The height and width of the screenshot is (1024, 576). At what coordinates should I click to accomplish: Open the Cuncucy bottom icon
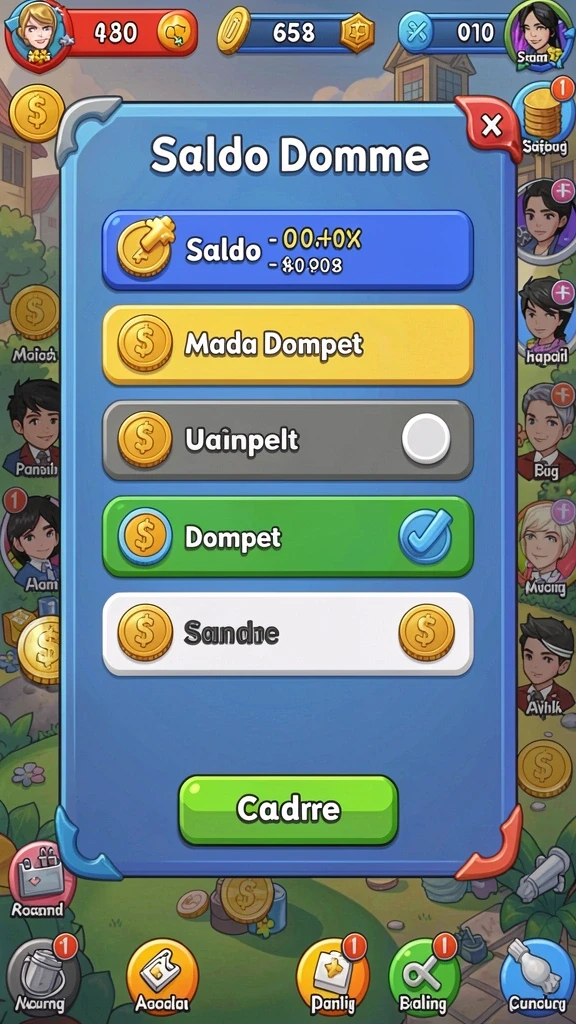(537, 975)
